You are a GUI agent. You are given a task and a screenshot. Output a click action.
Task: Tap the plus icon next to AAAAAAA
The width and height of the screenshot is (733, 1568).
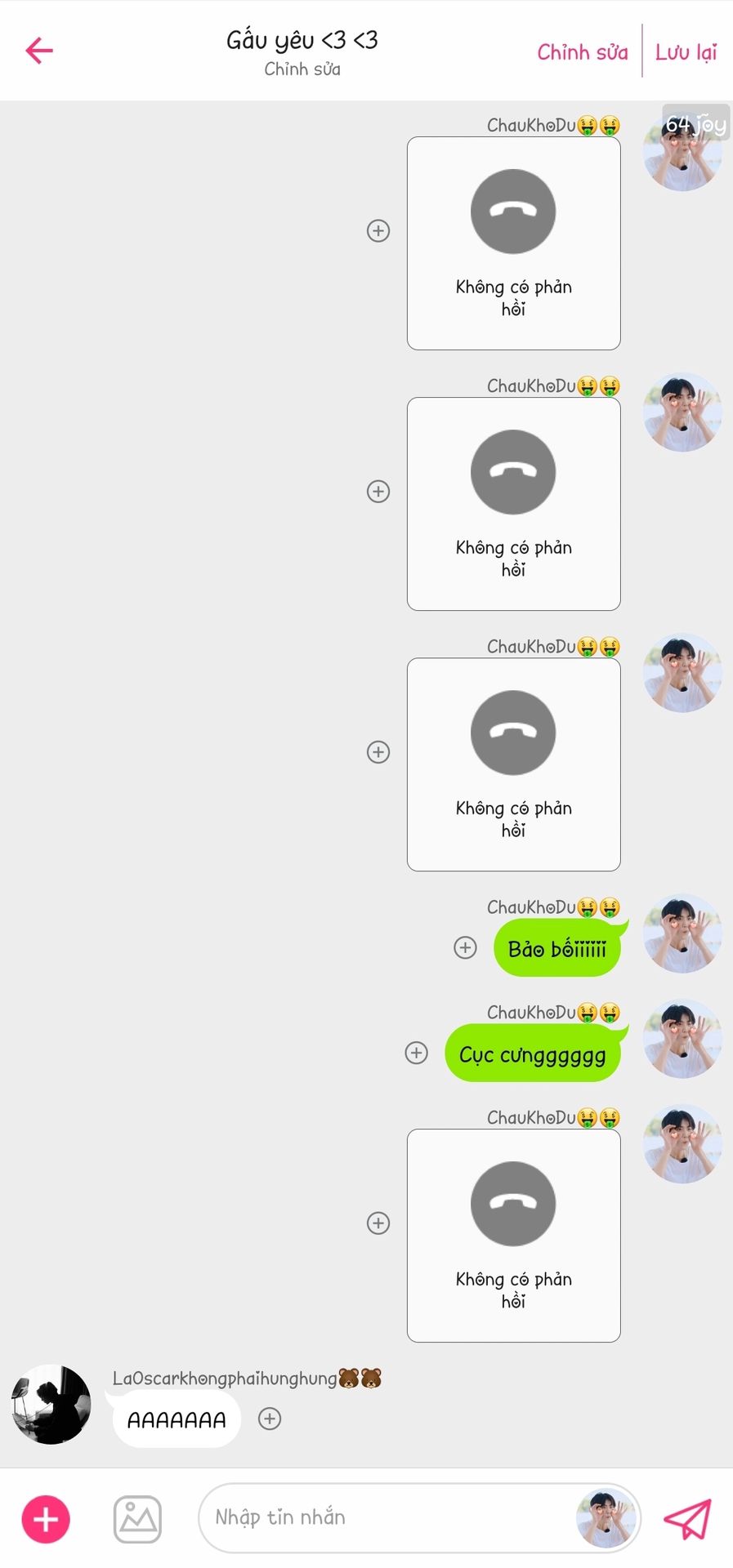pos(270,1419)
